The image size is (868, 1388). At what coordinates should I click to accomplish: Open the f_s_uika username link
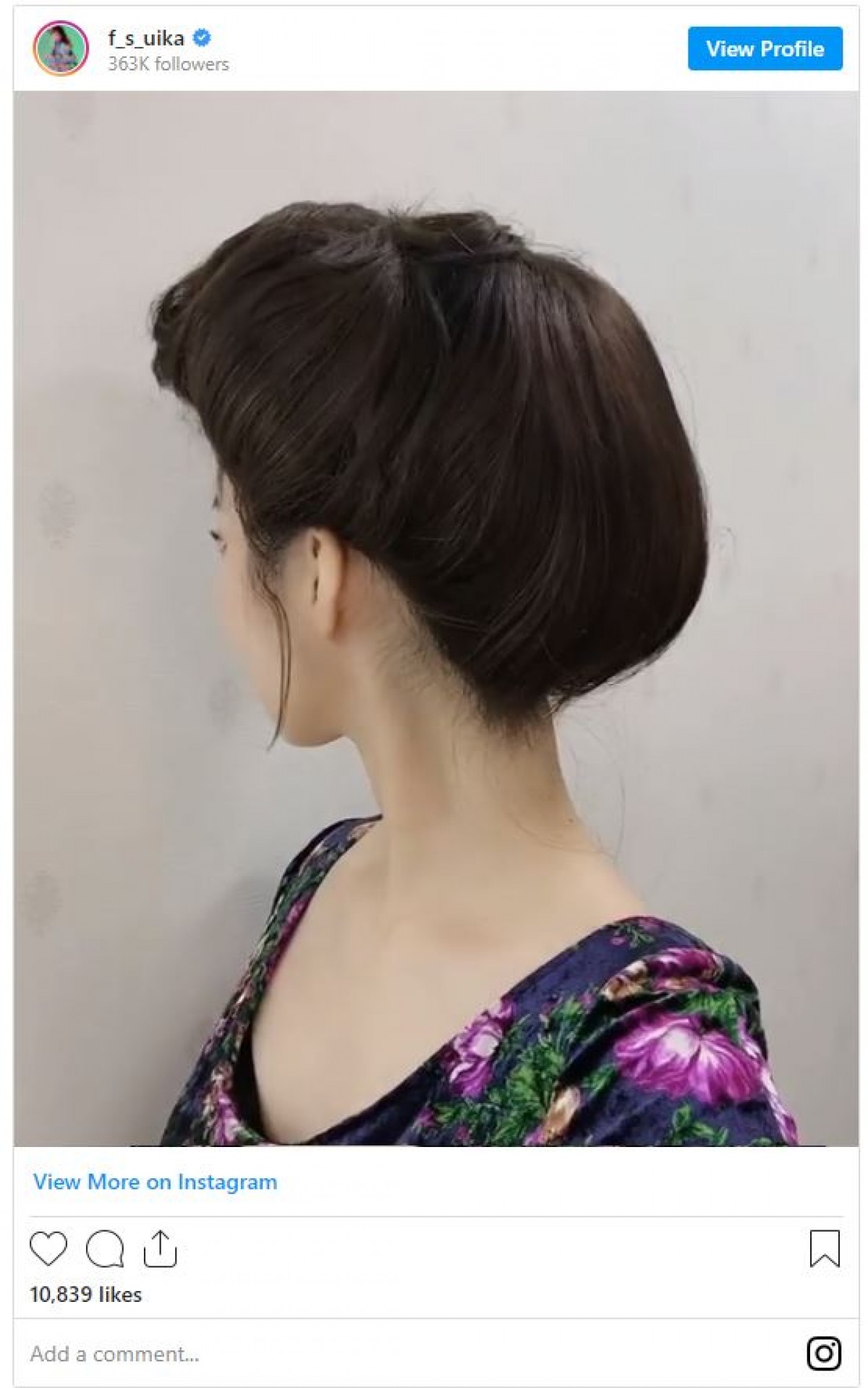pyautogui.click(x=146, y=38)
